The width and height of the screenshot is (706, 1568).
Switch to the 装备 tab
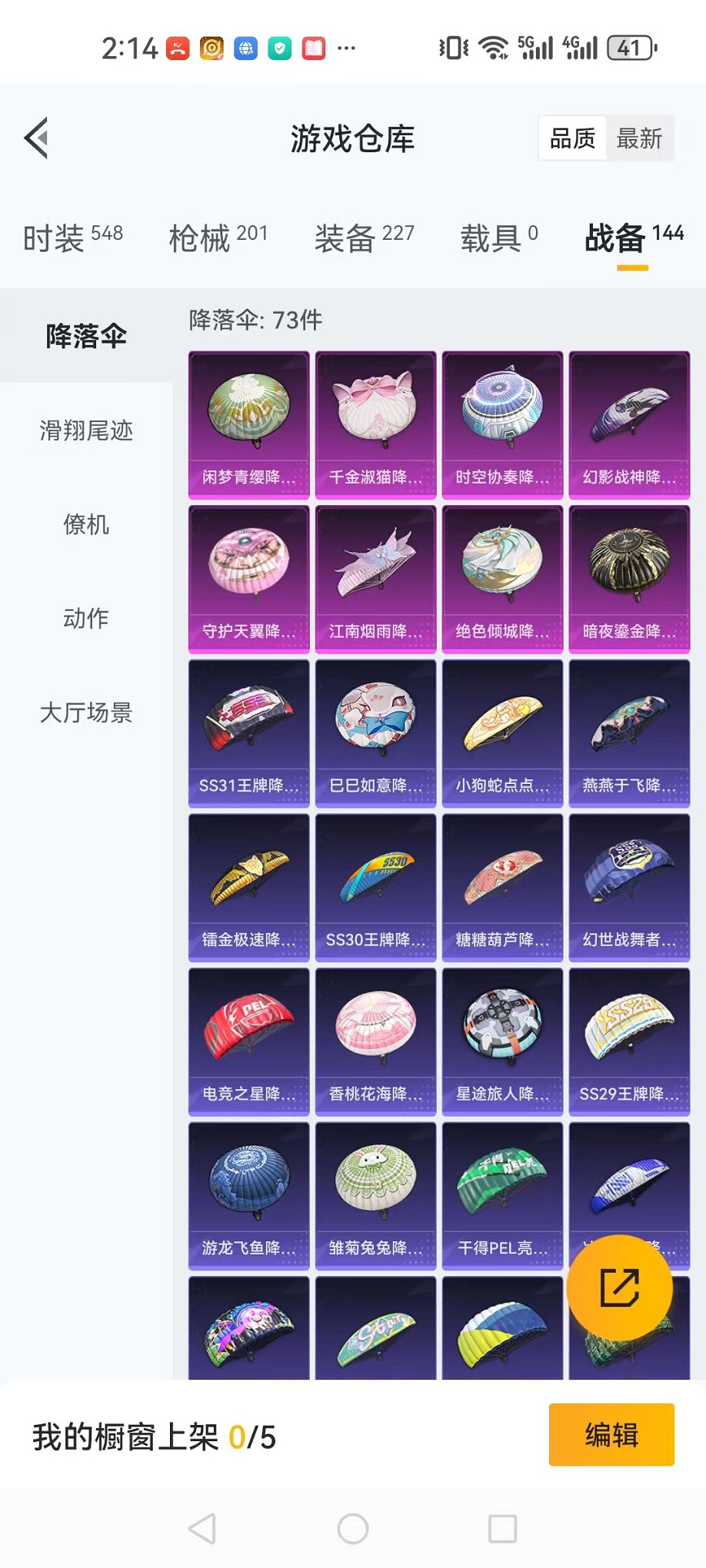tap(365, 238)
